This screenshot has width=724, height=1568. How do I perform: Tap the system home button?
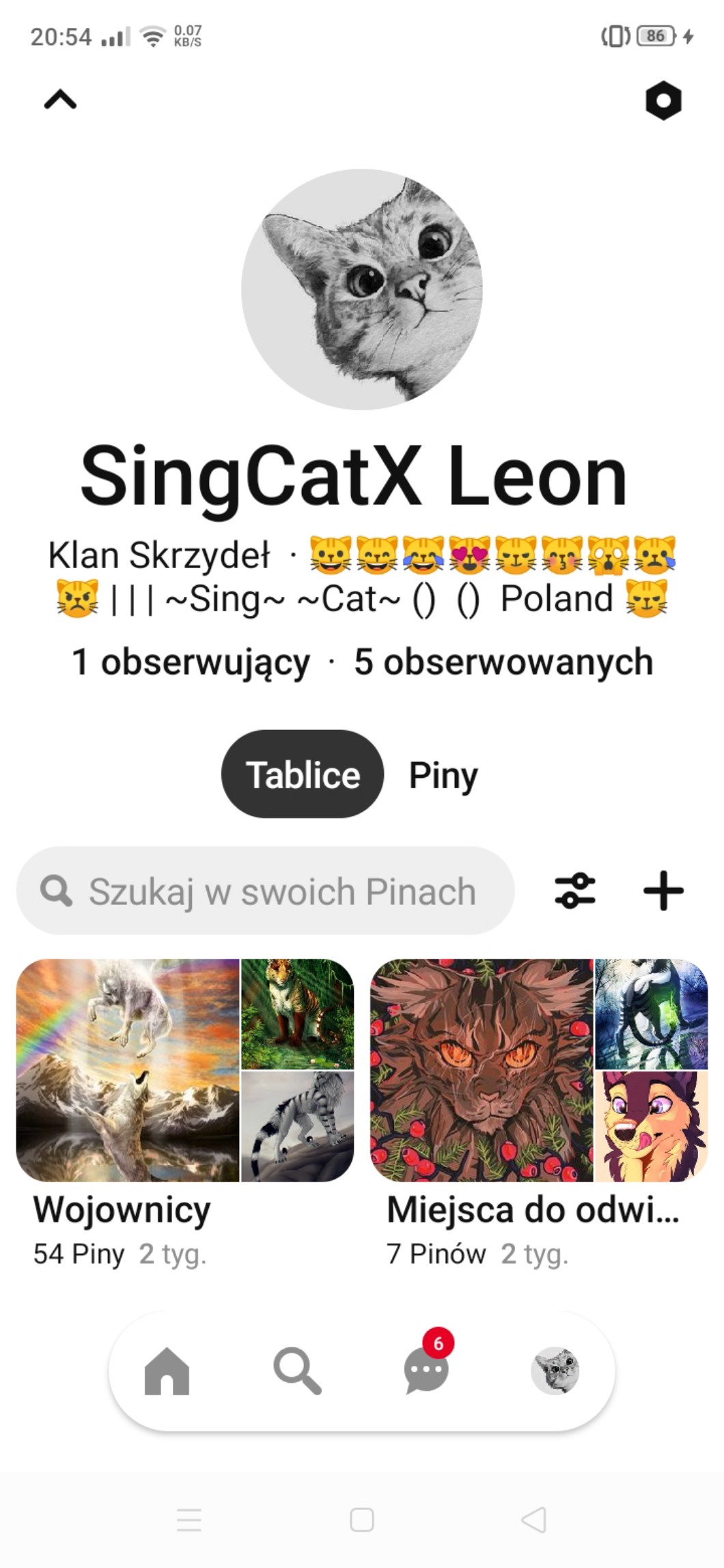[362, 1520]
